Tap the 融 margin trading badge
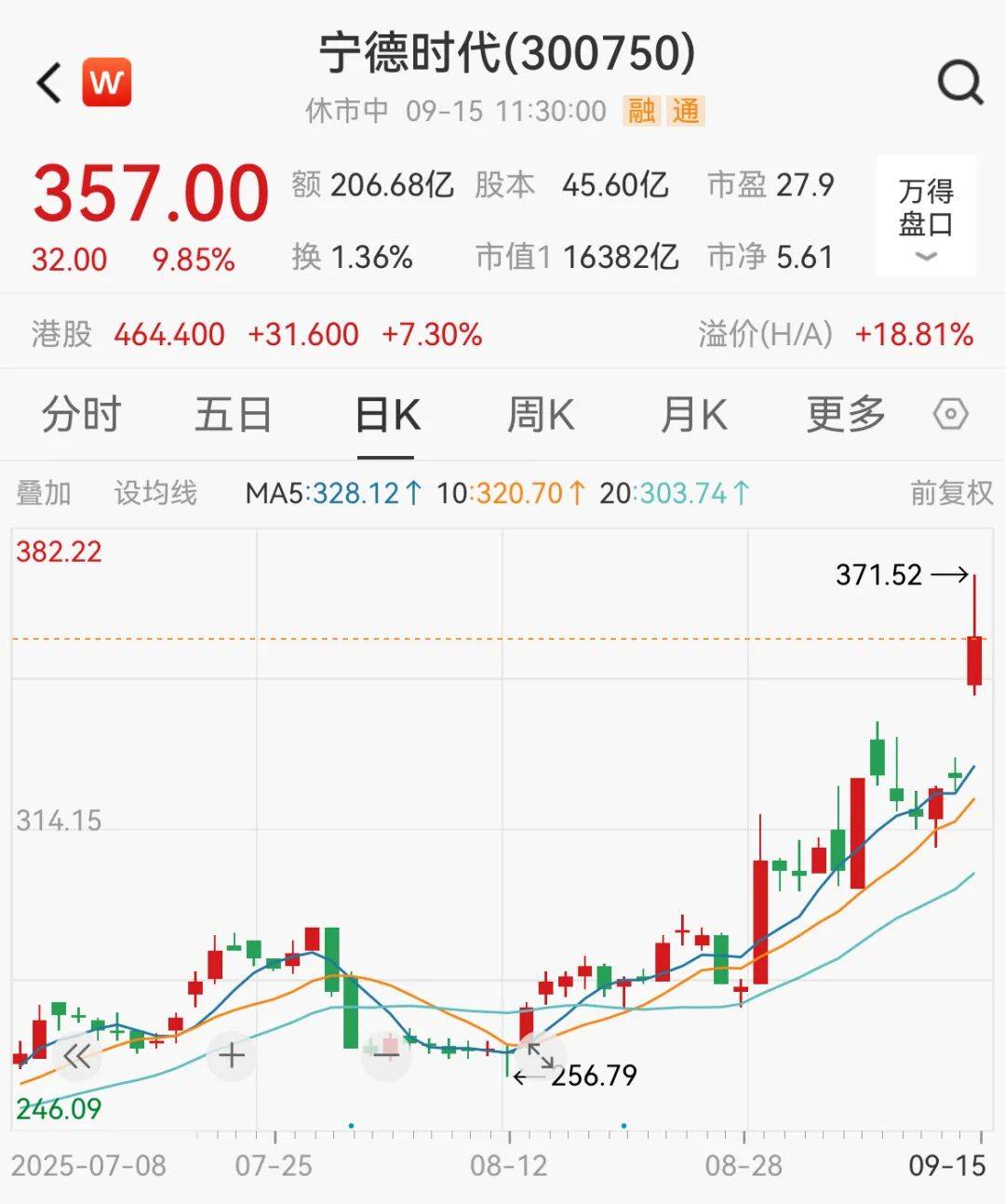The height and width of the screenshot is (1204, 1005). [x=641, y=111]
